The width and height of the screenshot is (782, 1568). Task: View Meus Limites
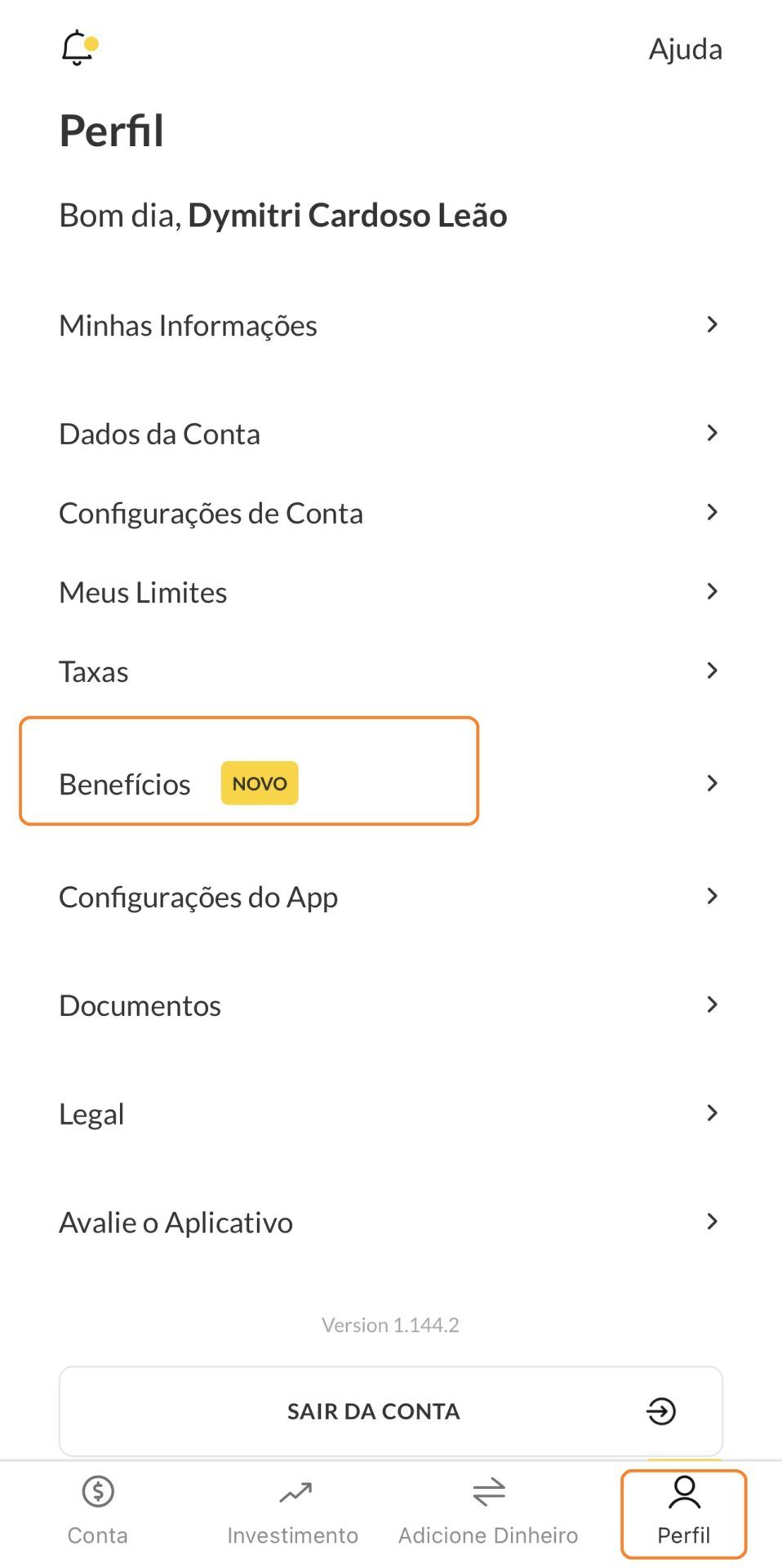coord(390,592)
